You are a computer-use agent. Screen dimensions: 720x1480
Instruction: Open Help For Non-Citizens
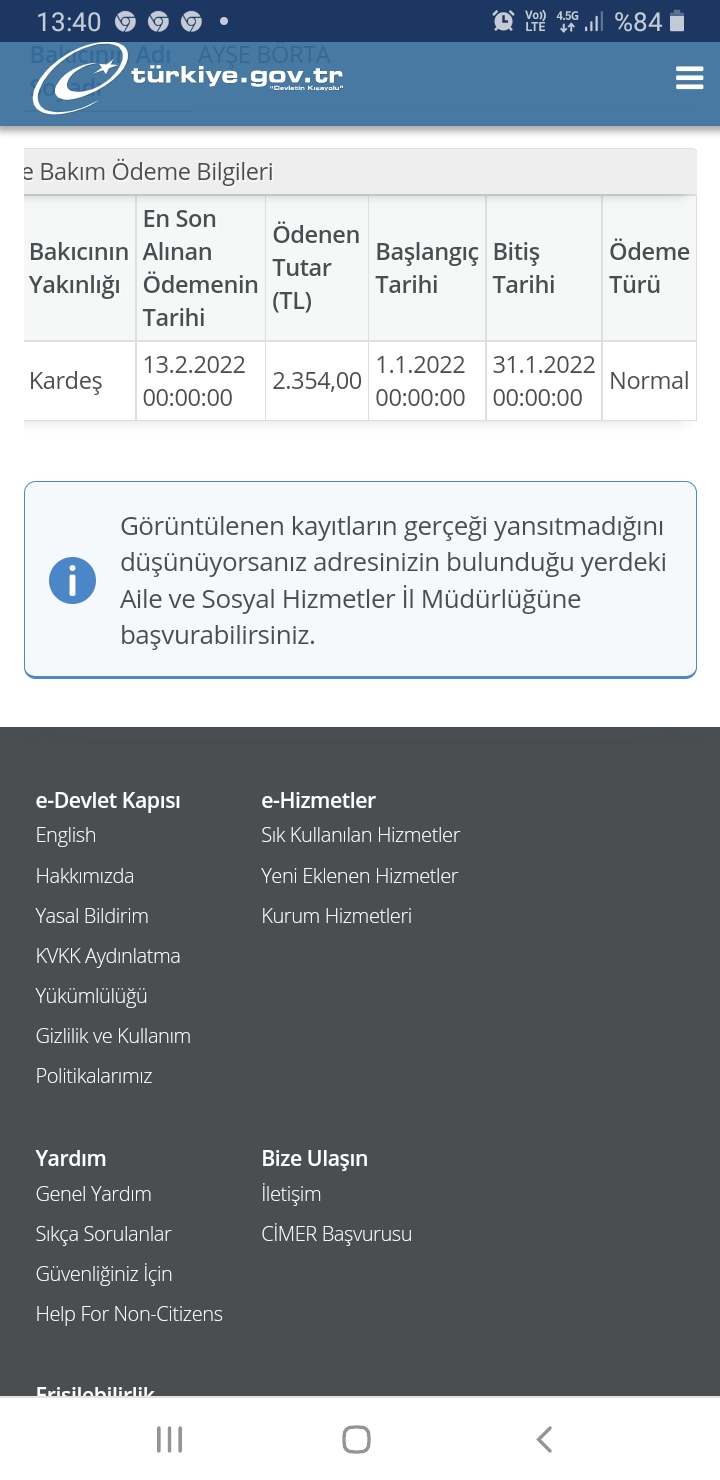tap(129, 1314)
